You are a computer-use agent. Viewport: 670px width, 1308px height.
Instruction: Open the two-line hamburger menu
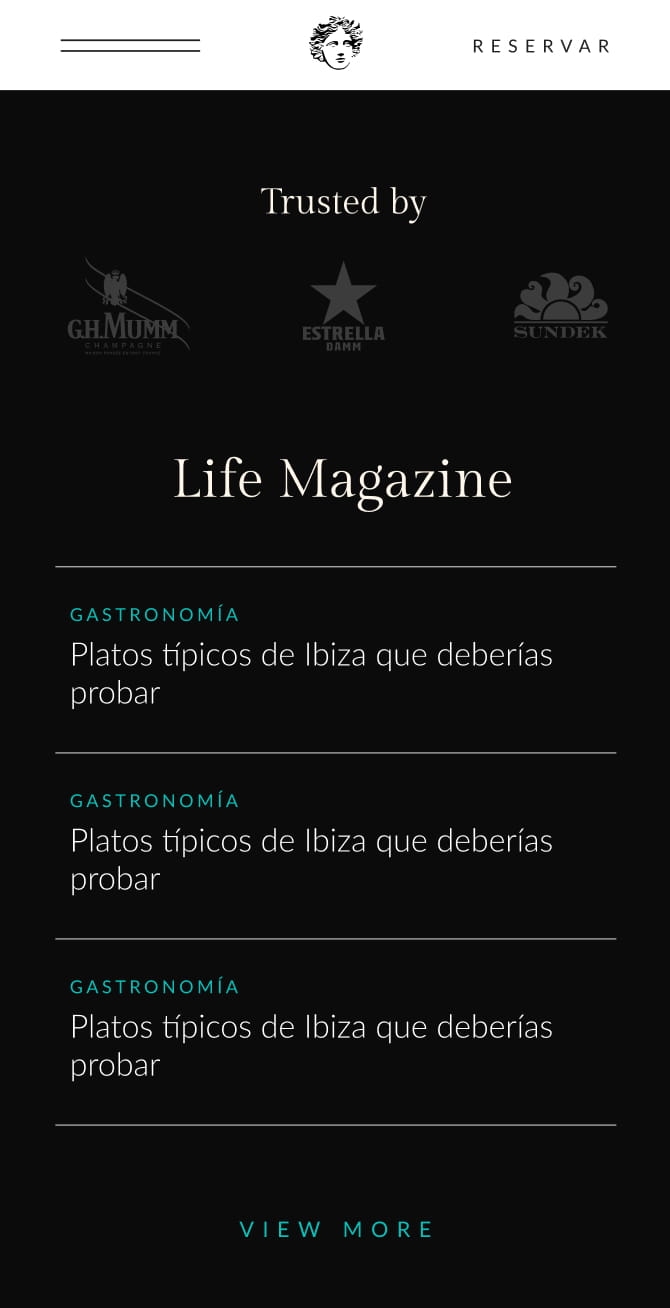click(130, 45)
